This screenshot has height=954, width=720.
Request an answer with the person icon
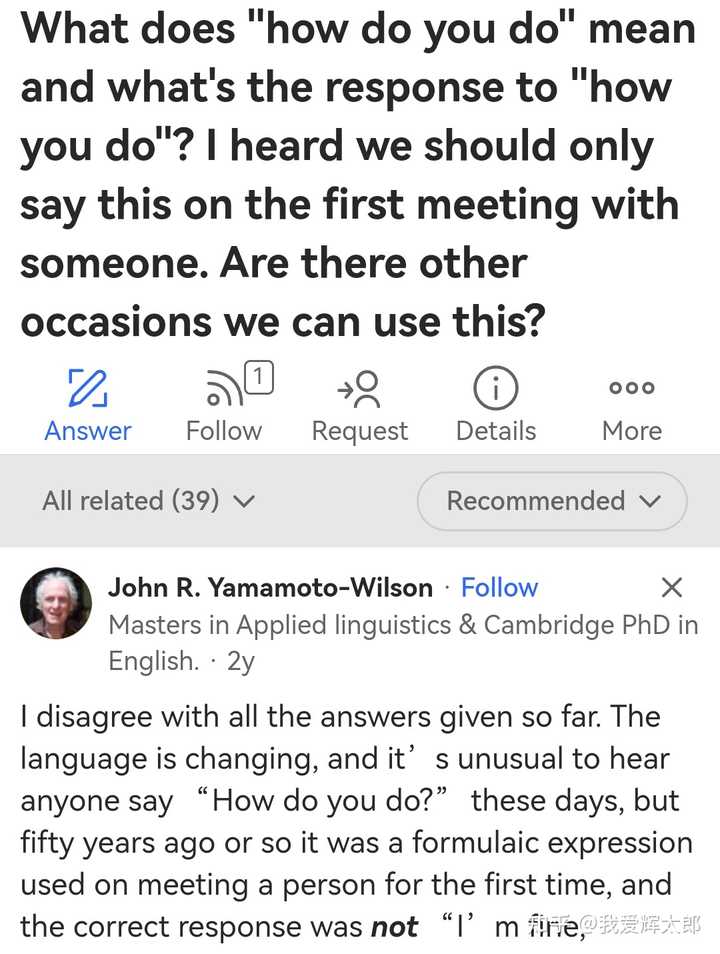(x=359, y=388)
